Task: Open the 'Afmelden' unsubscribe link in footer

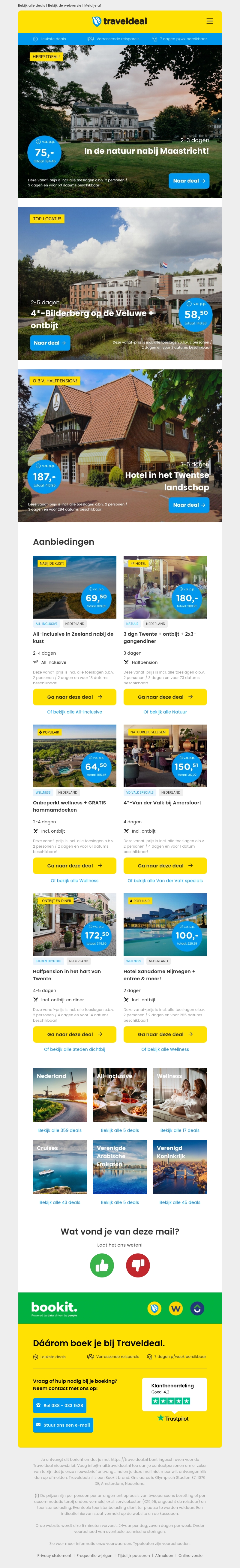Action: point(164,1555)
